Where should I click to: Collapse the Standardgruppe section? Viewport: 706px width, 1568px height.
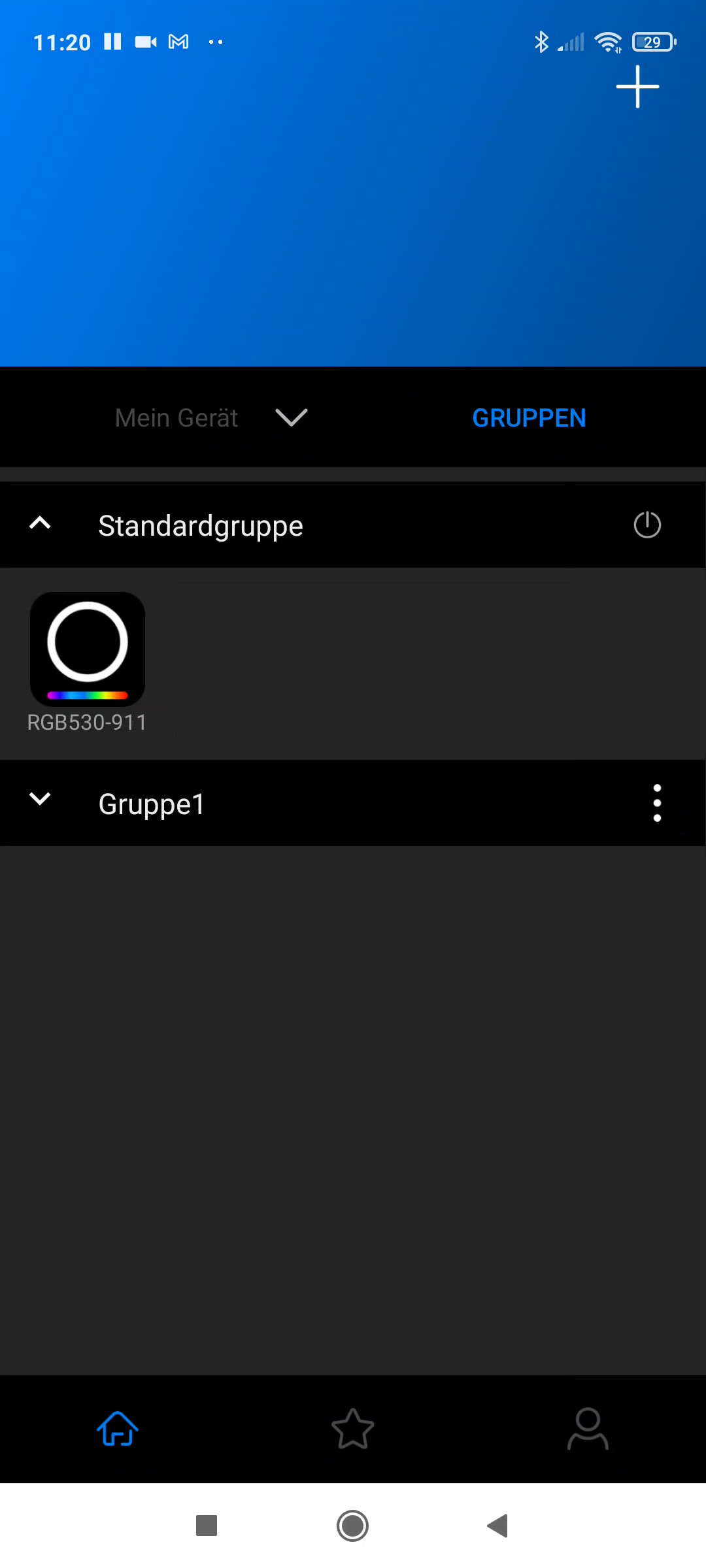pos(40,523)
